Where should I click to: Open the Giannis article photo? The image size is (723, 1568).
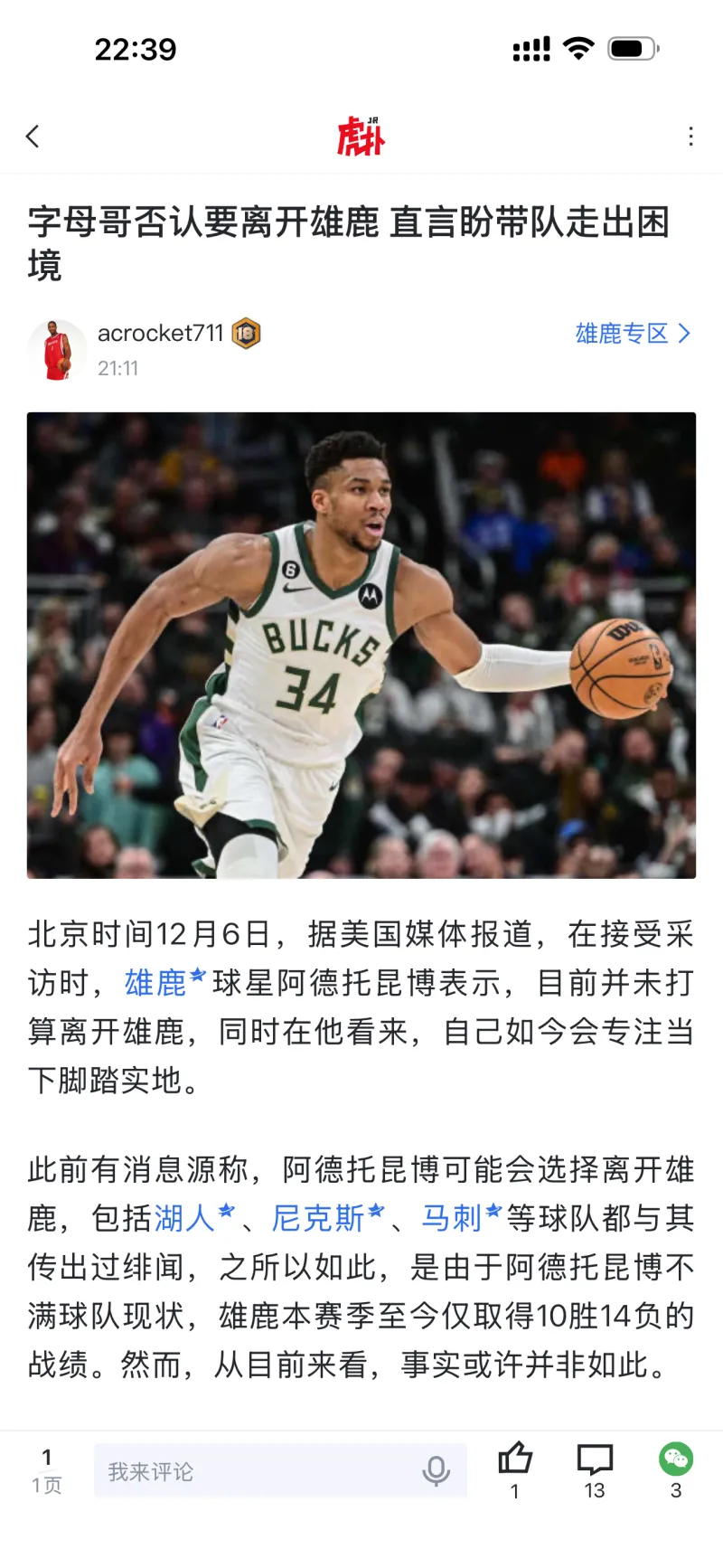[361, 645]
